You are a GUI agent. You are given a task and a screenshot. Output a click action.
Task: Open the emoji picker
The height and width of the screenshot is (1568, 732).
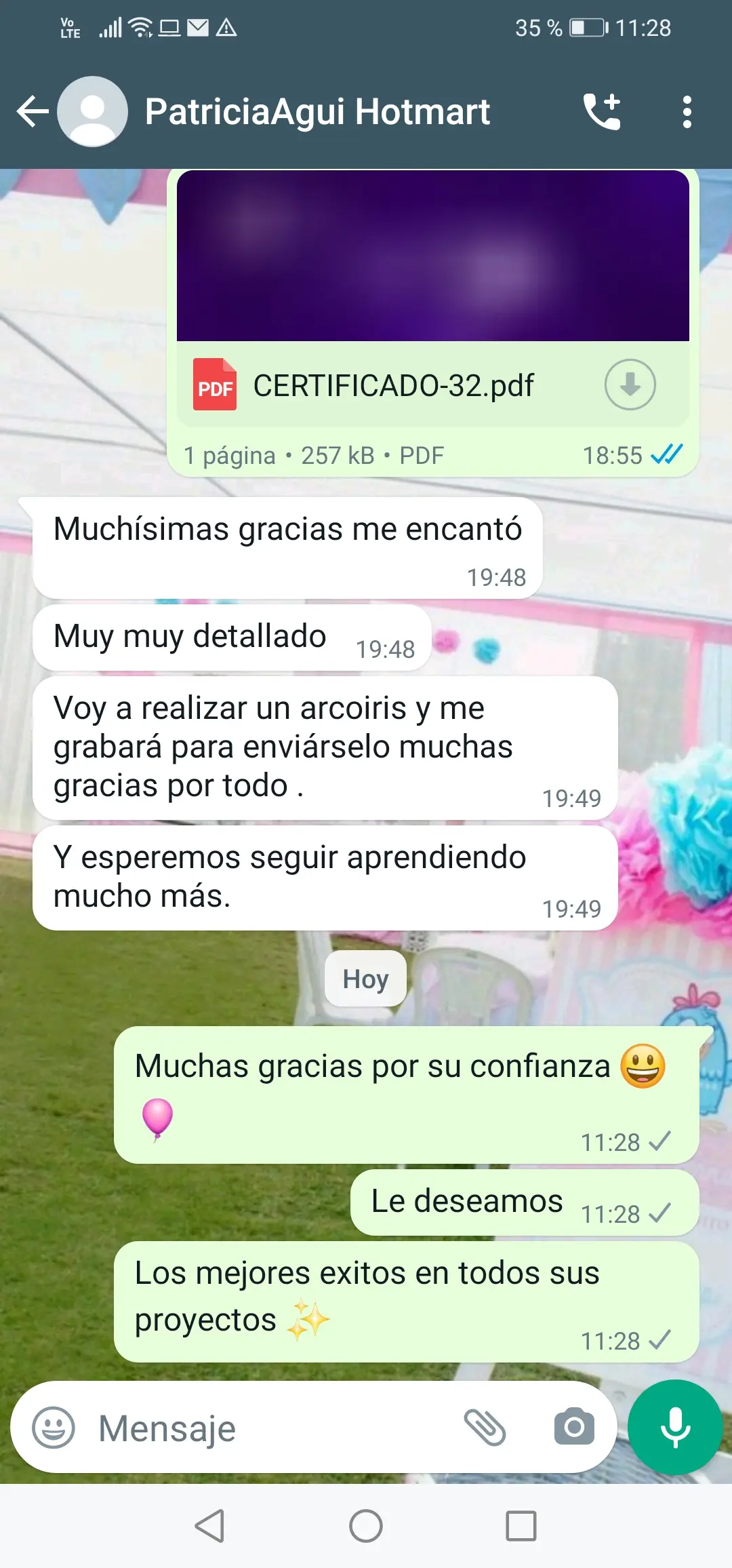[x=54, y=1428]
